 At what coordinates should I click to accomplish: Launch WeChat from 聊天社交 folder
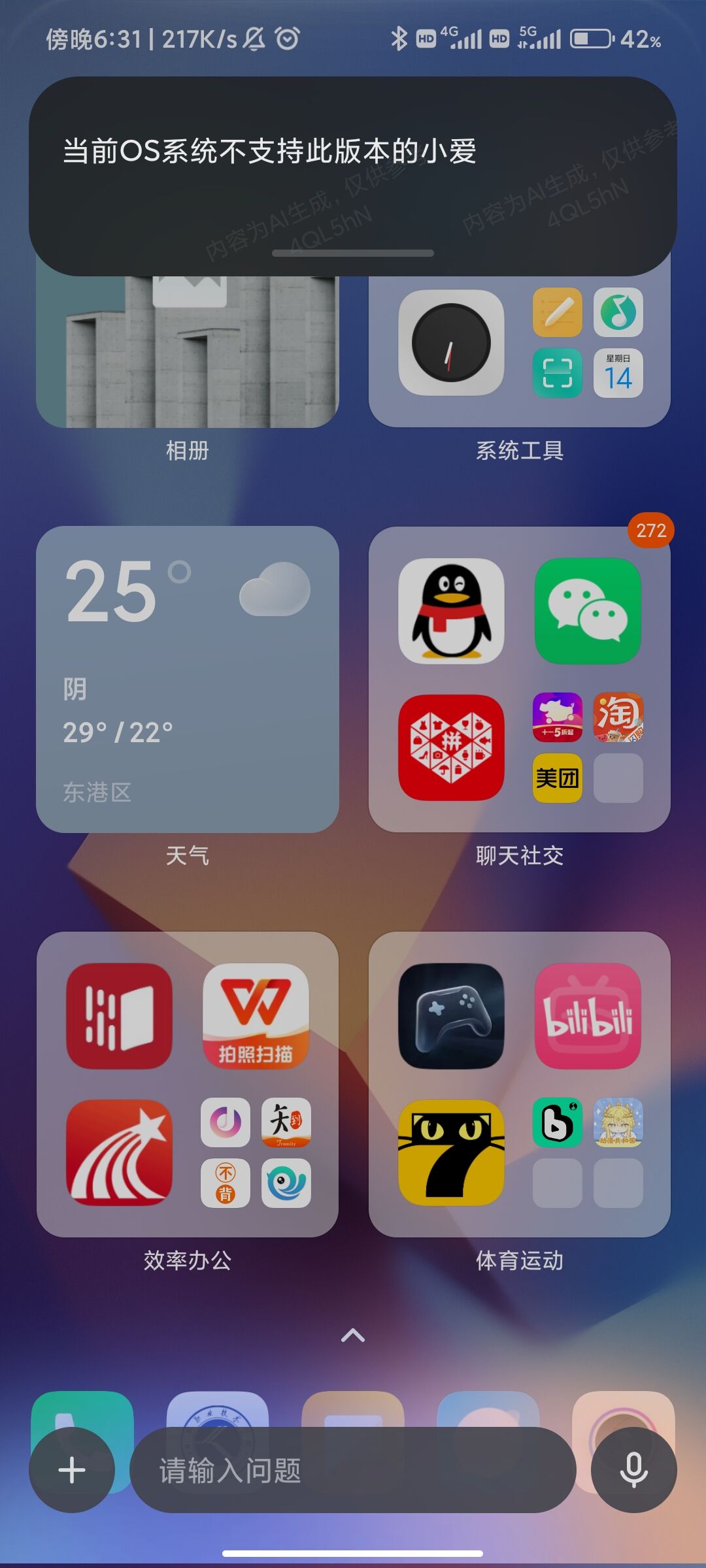pyautogui.click(x=588, y=611)
